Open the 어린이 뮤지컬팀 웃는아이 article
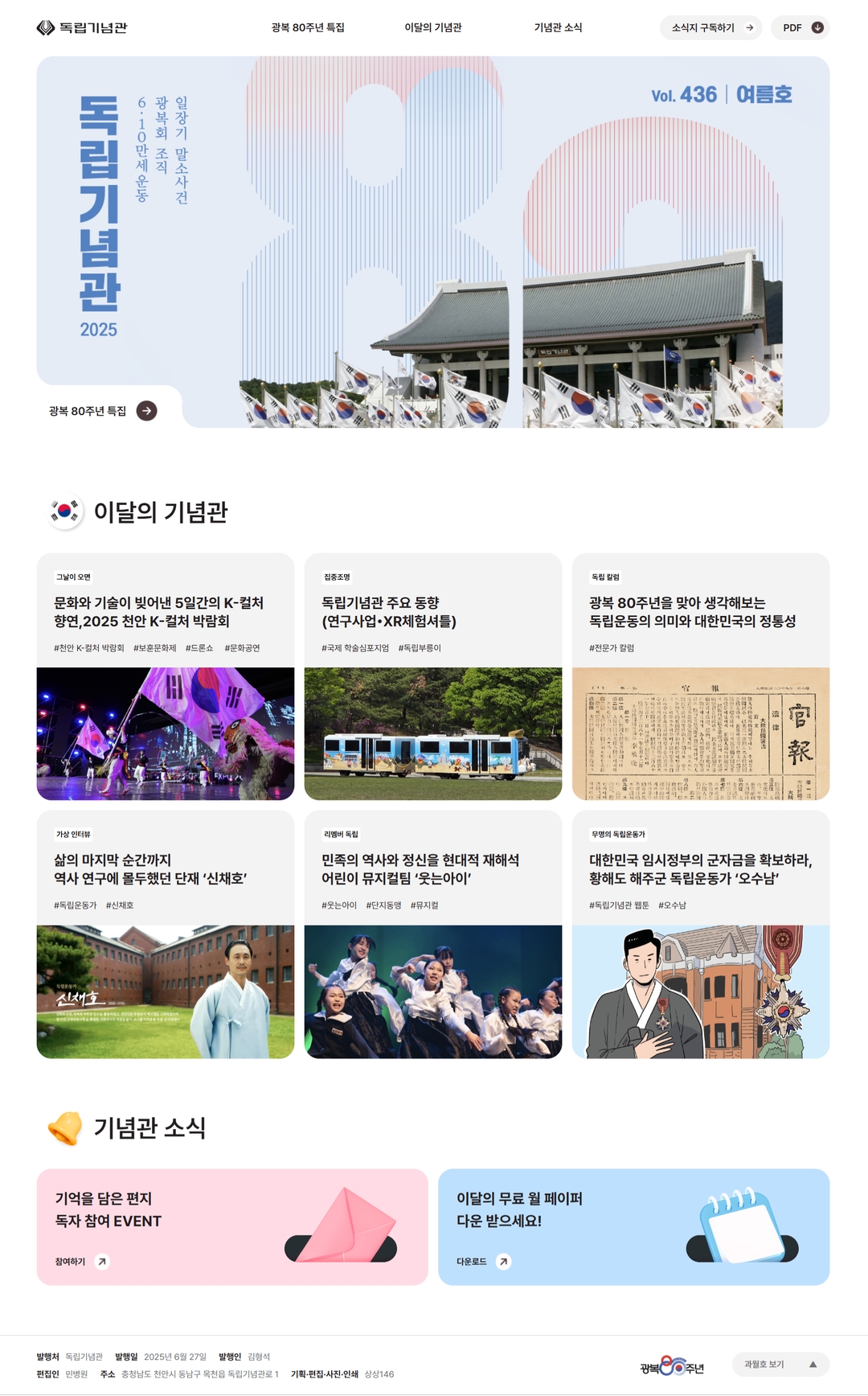The height and width of the screenshot is (1396, 868). click(432, 933)
